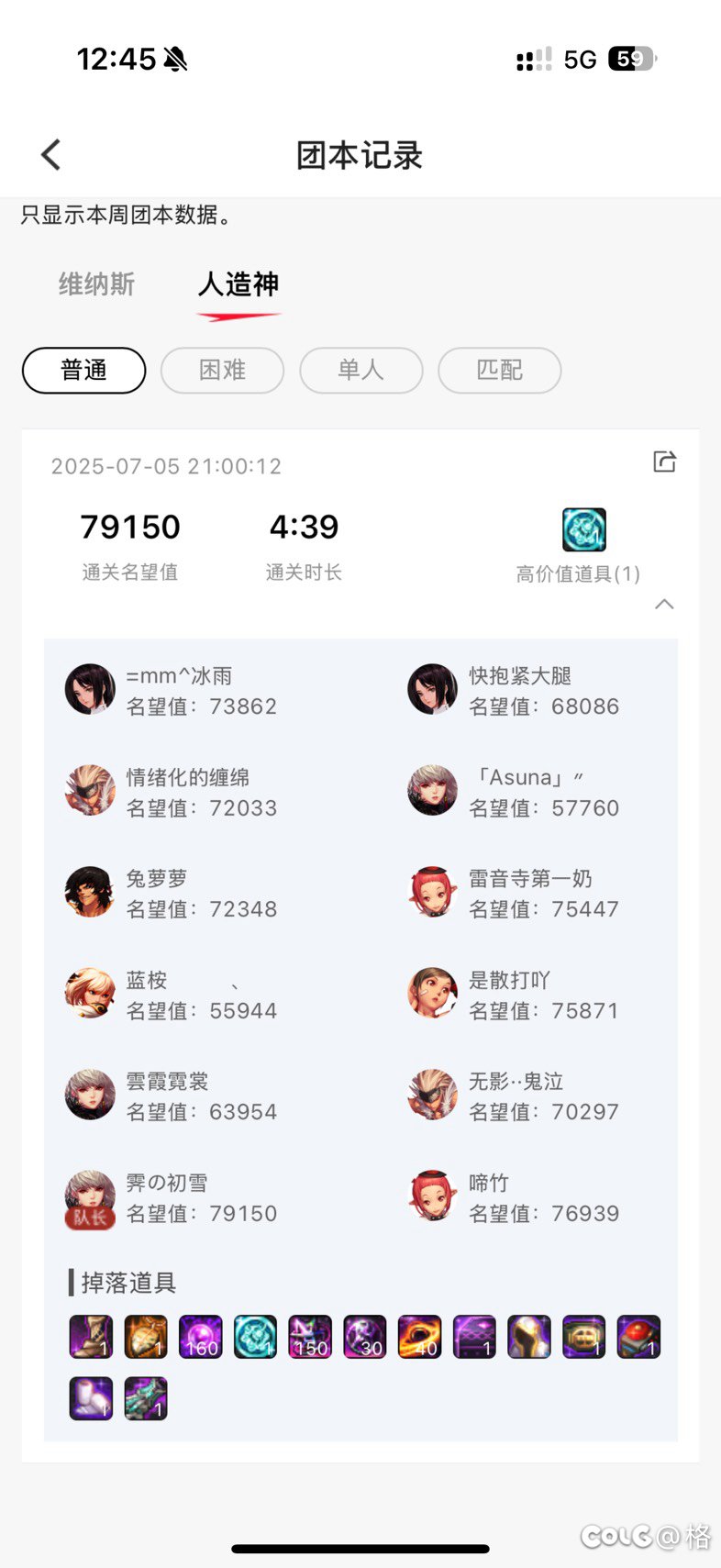Collapse the raid record details chevron
Viewport: 721px width, 1568px height.
click(664, 604)
